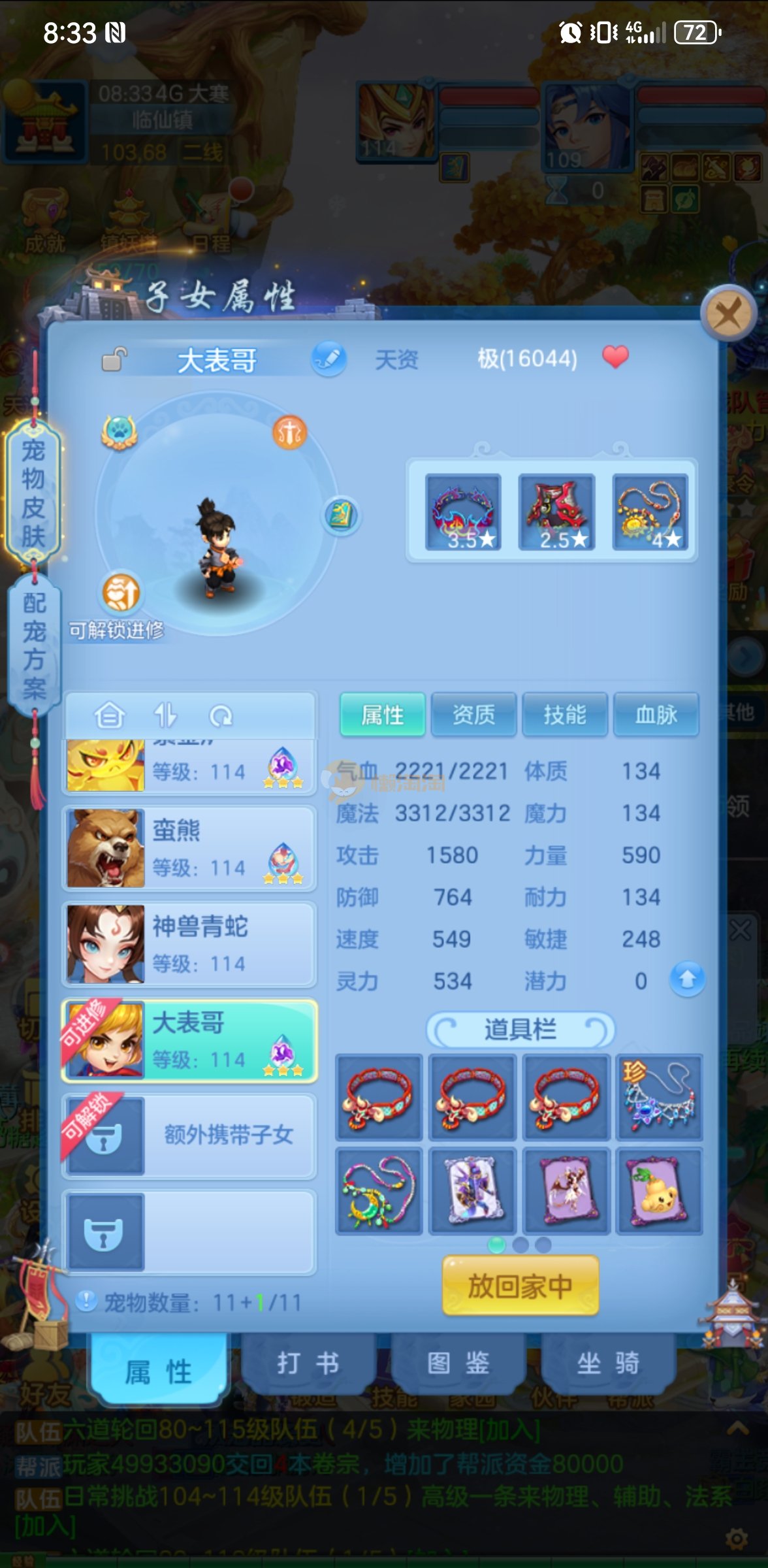Select 蛮熊 in the pet list
This screenshot has height=1568, width=768.
(189, 848)
